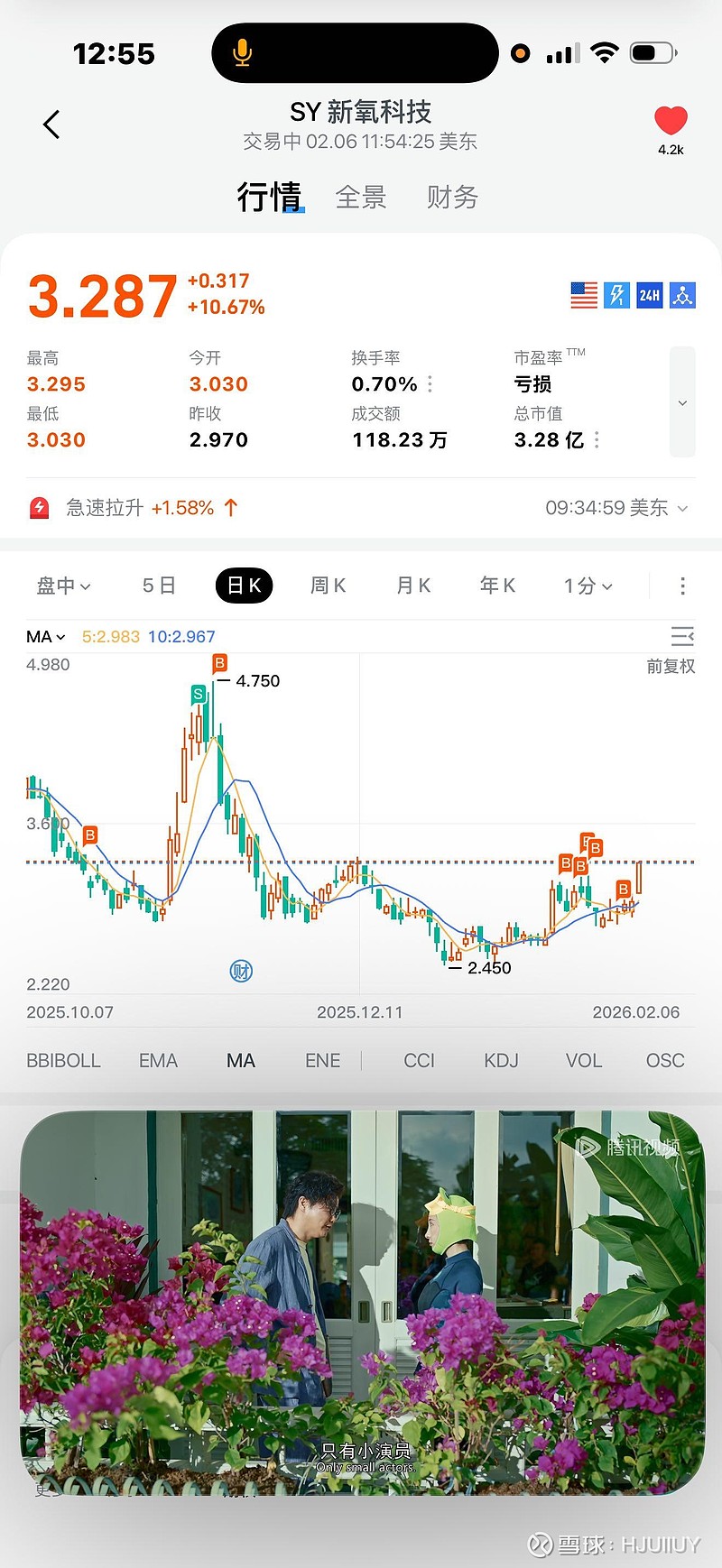Show the VOL indicator
The width and height of the screenshot is (722, 1568).
pyautogui.click(x=583, y=1061)
